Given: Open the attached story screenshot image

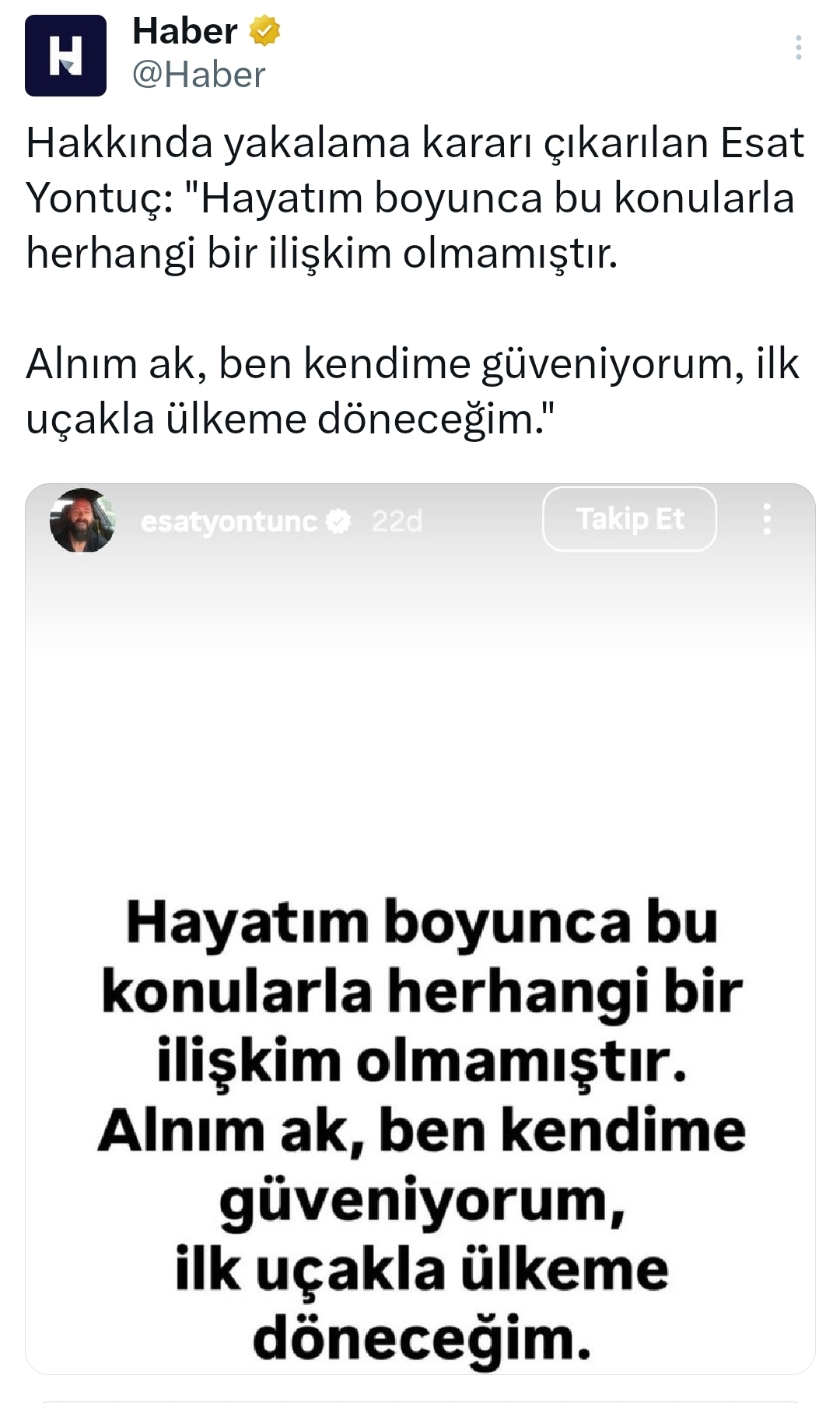Looking at the screenshot, I should click(x=420, y=934).
